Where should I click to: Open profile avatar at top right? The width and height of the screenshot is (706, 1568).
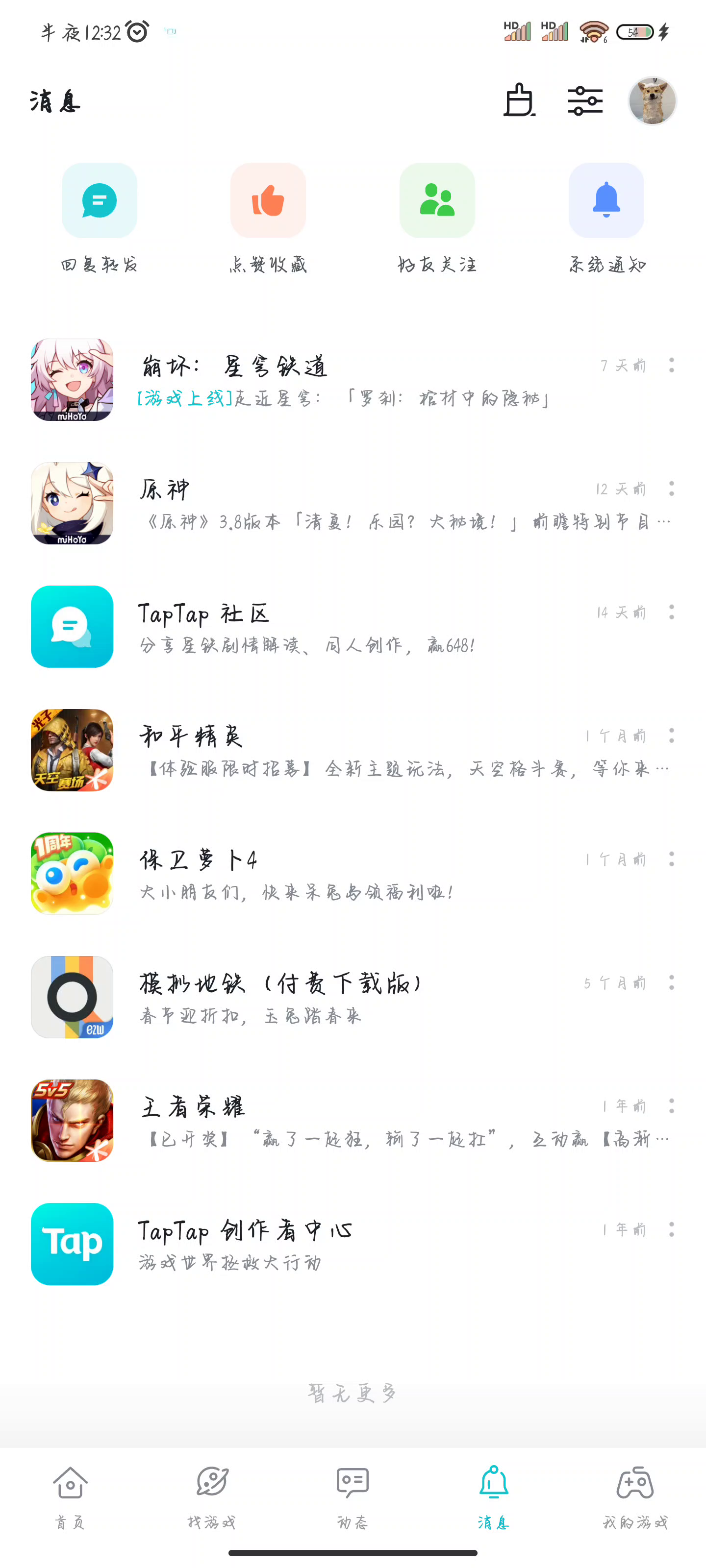coord(652,100)
